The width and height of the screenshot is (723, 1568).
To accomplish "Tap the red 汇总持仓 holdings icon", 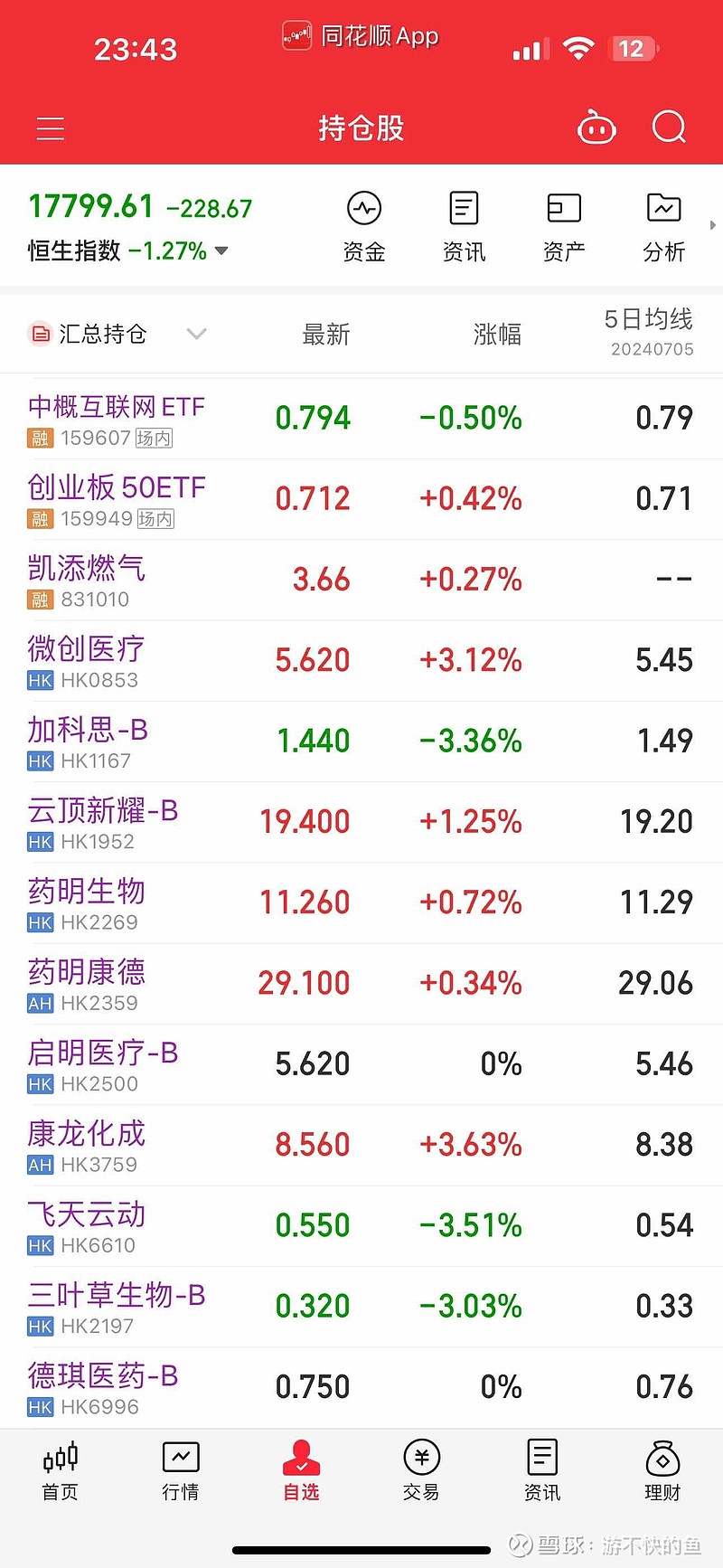I will click(x=40, y=334).
